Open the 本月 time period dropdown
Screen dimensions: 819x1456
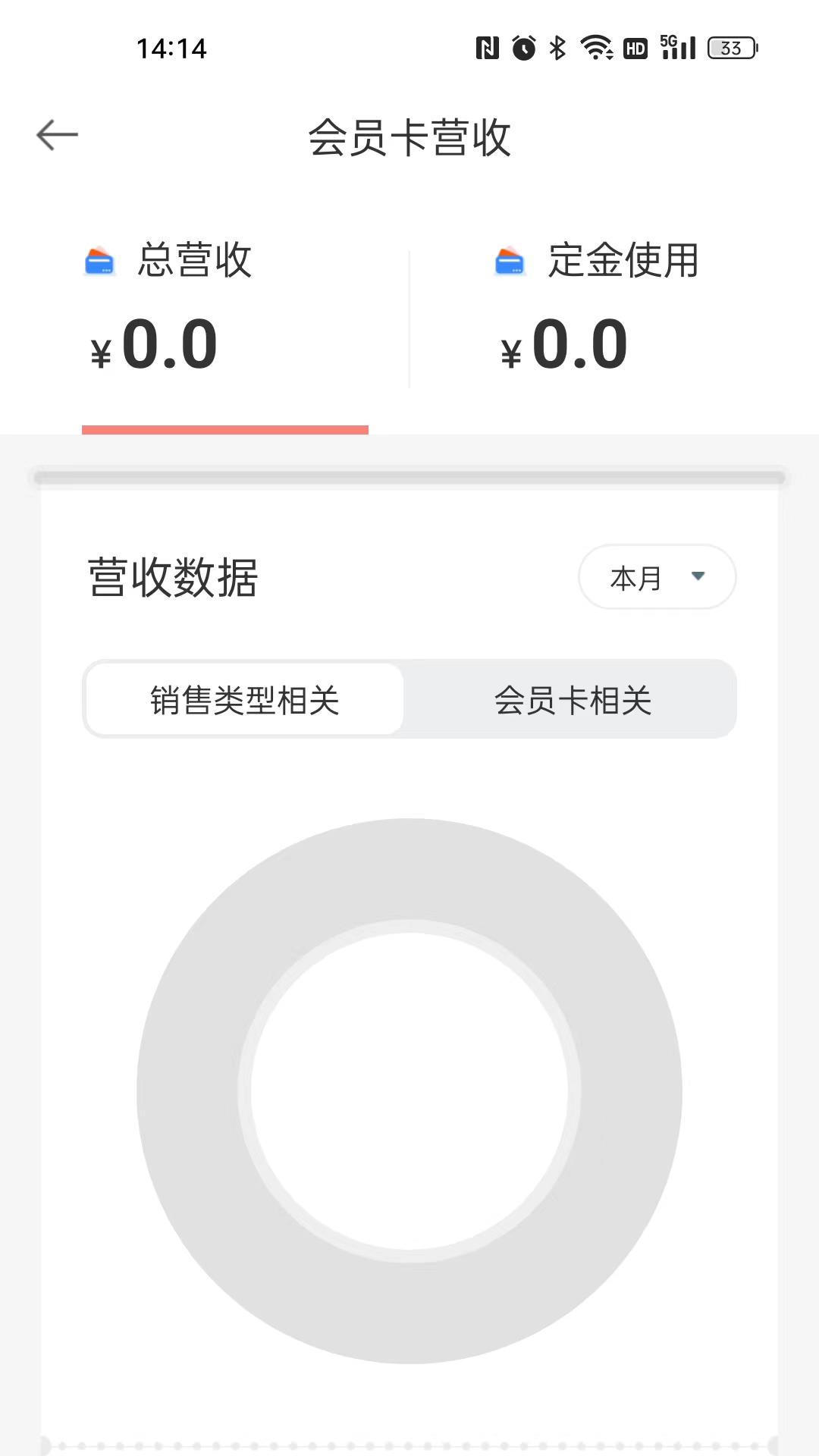(x=657, y=577)
